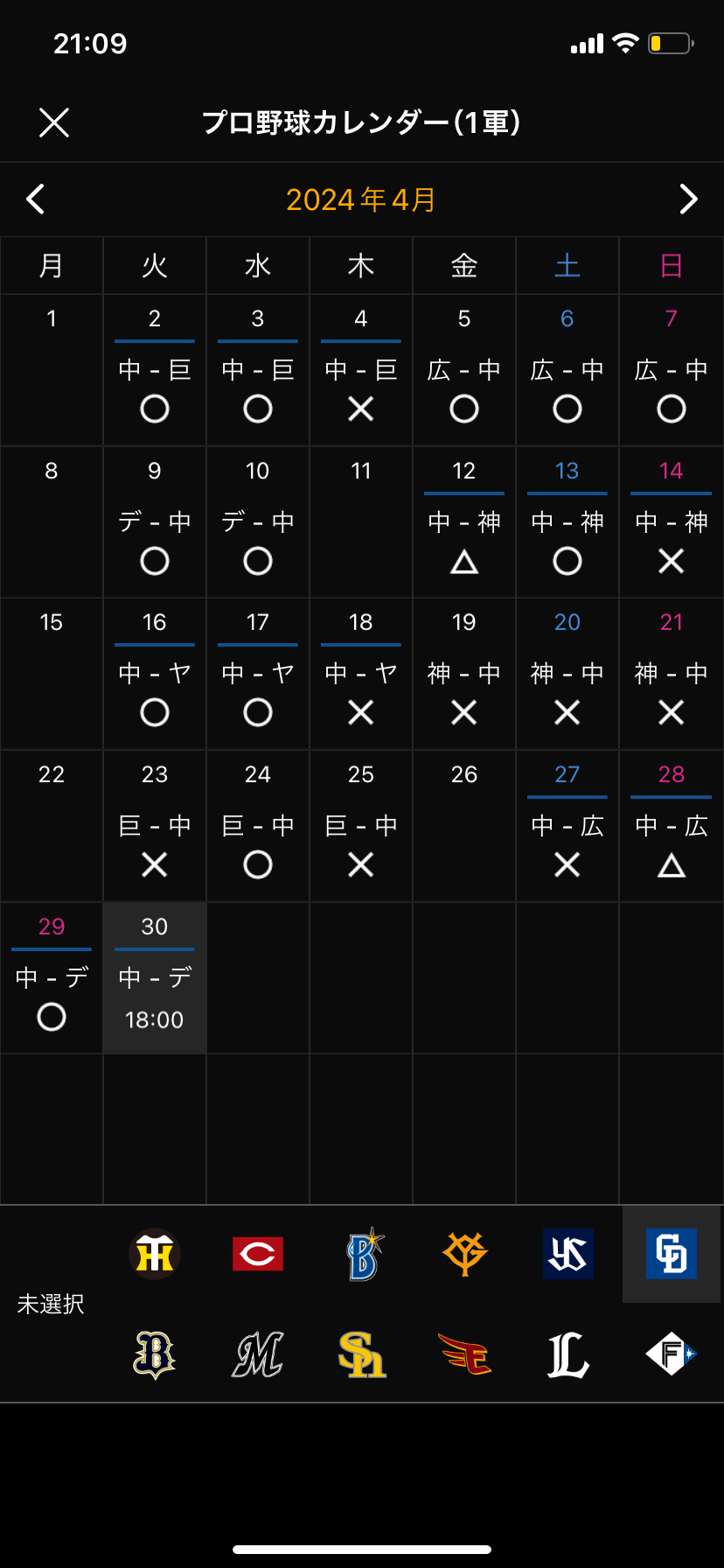Select the Hanshin Tigers logo
Image resolution: width=724 pixels, height=1568 pixels.
click(x=155, y=1254)
